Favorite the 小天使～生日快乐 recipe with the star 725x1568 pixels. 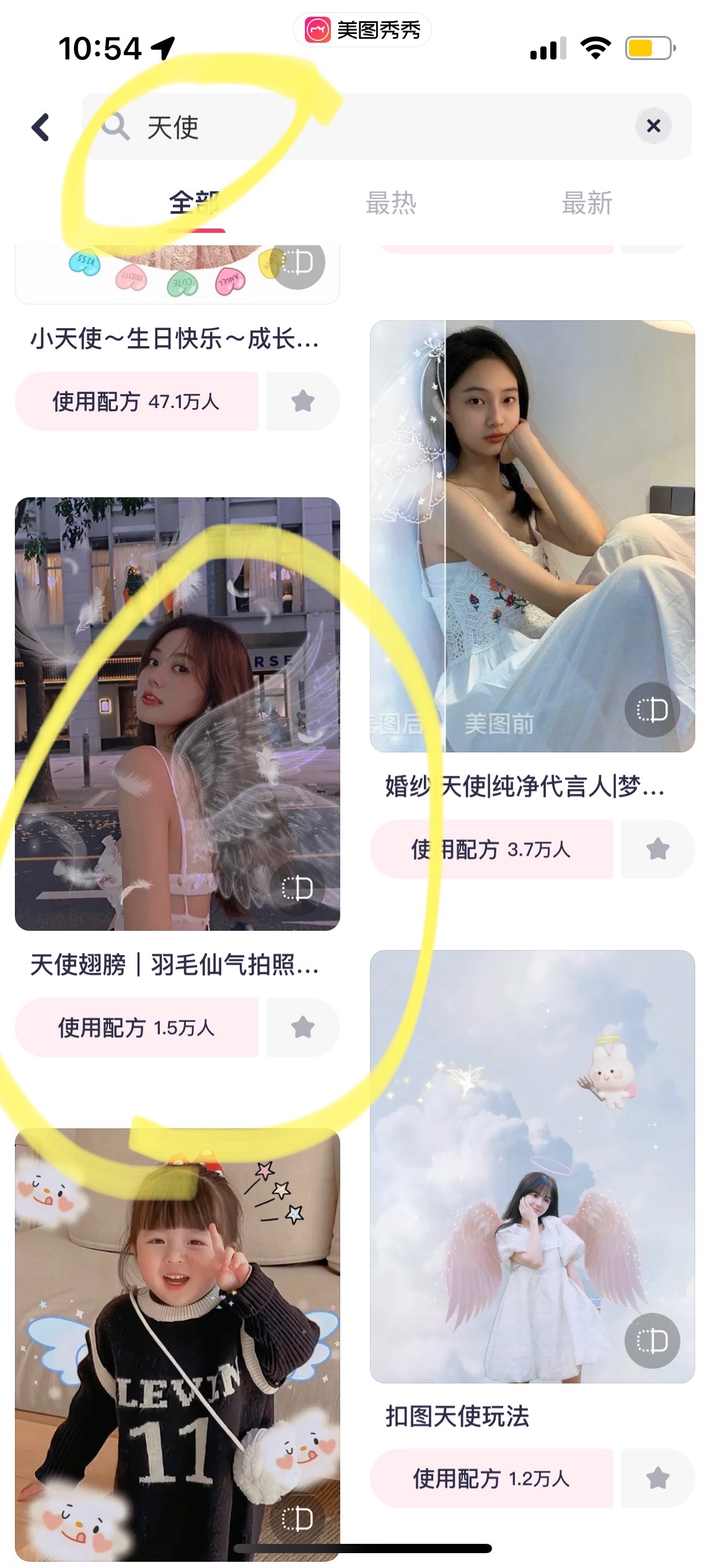(302, 401)
